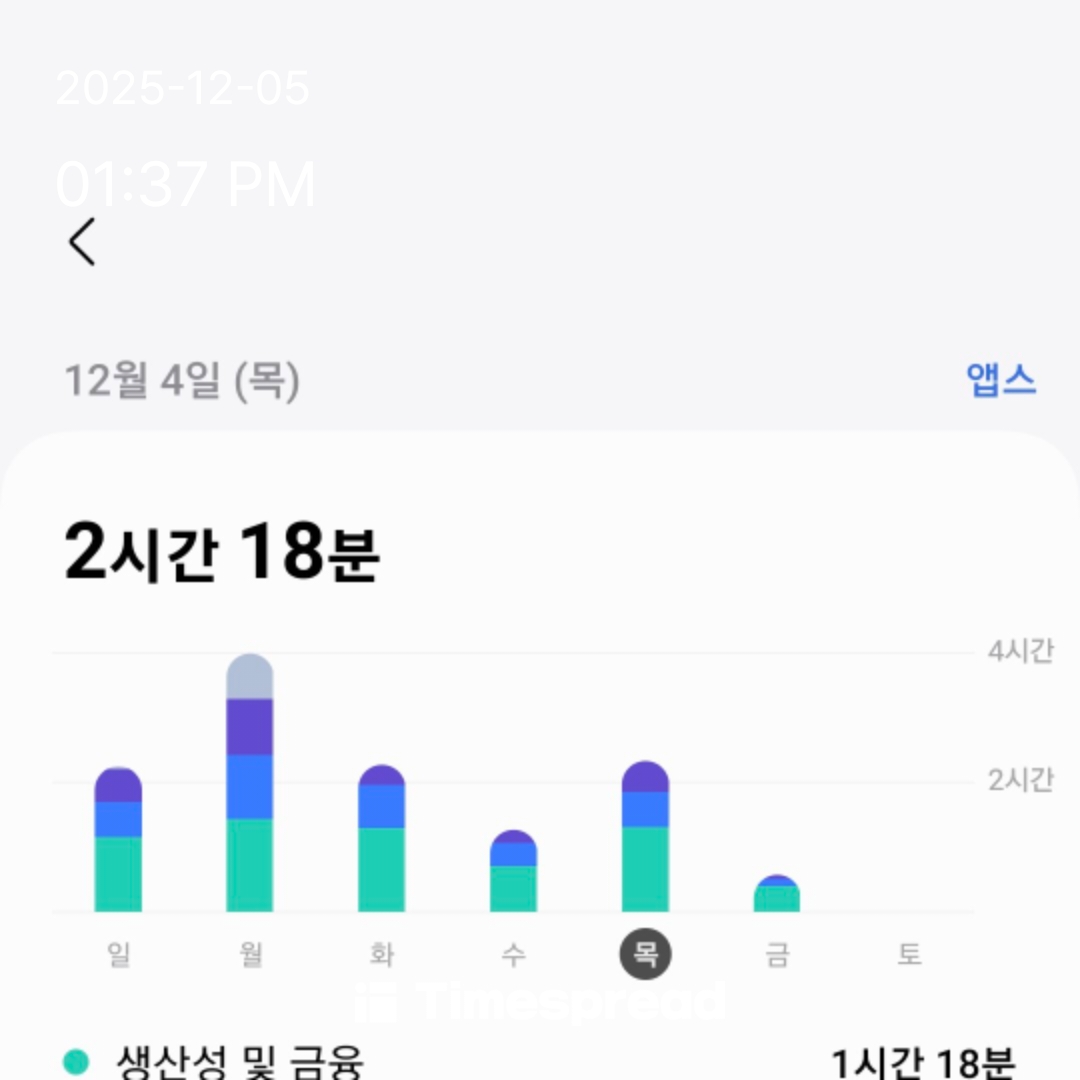Open the 앱스 view
The width and height of the screenshot is (1080, 1080).
click(x=1001, y=380)
